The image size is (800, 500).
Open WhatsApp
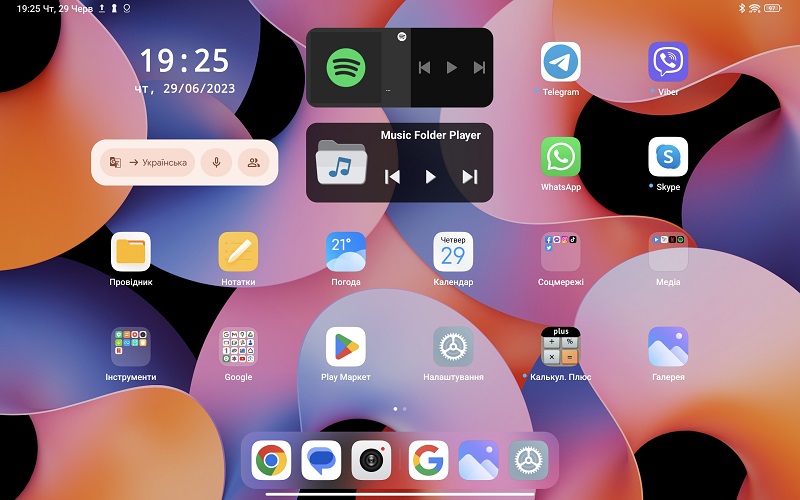pos(561,157)
